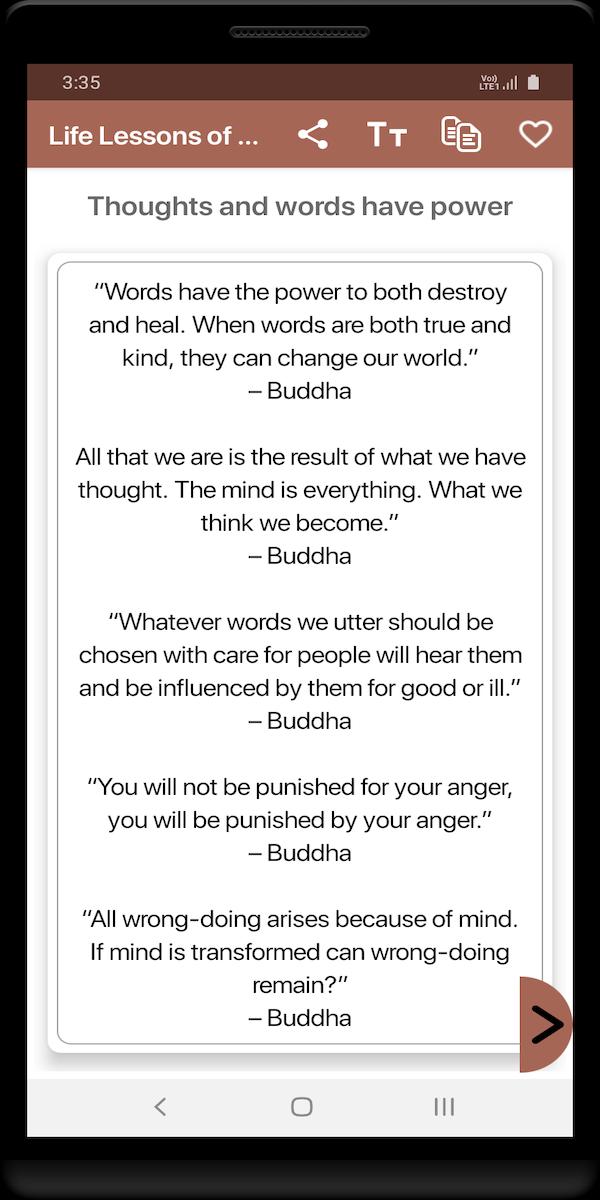Share this quotes page

tap(313, 135)
